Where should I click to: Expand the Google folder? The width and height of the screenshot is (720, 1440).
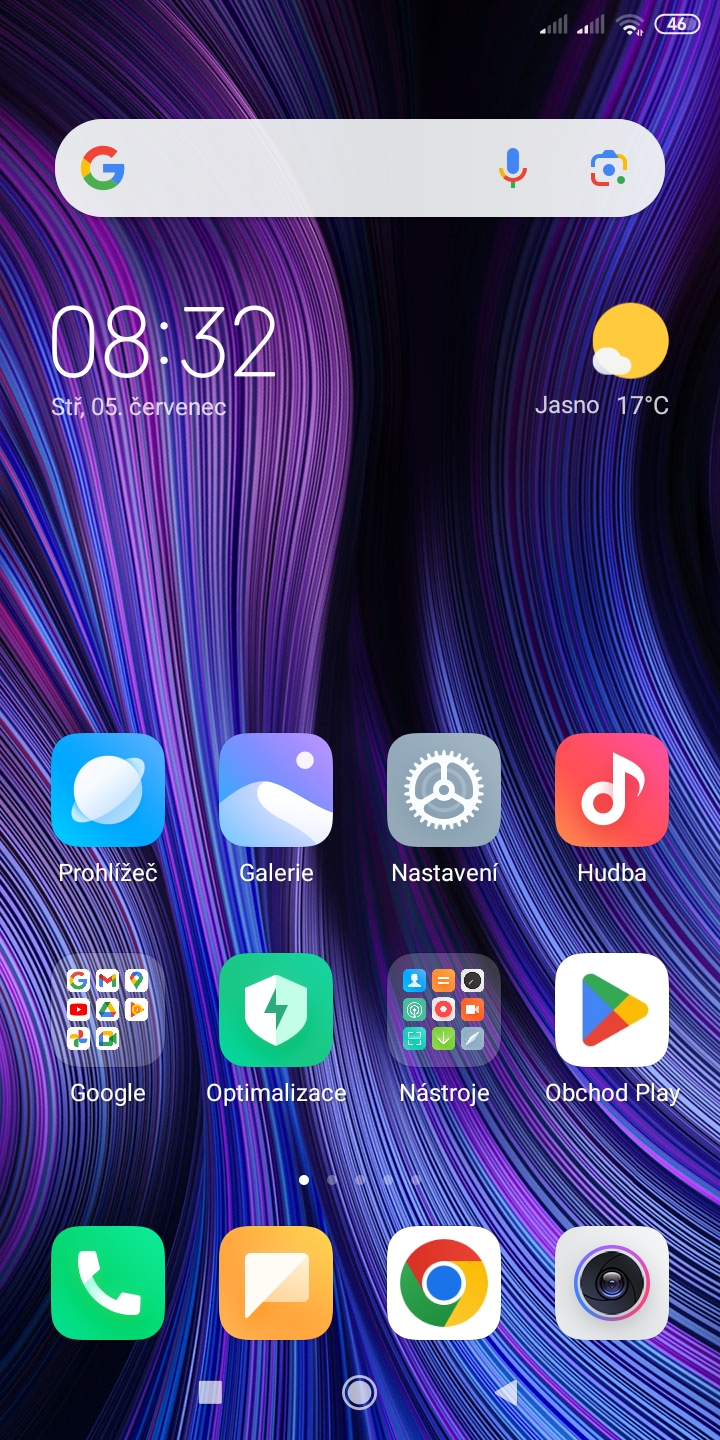click(108, 1010)
